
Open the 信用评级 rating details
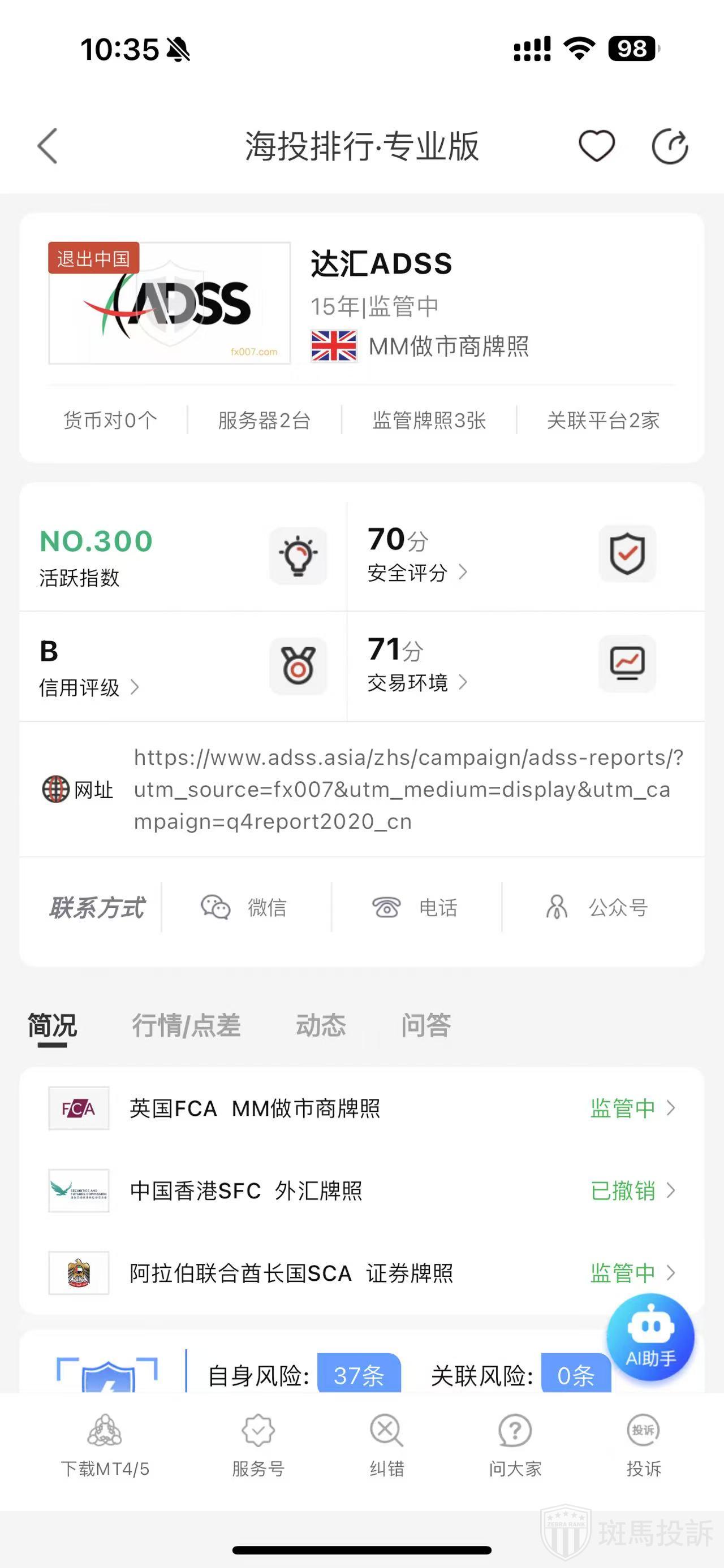click(89, 687)
